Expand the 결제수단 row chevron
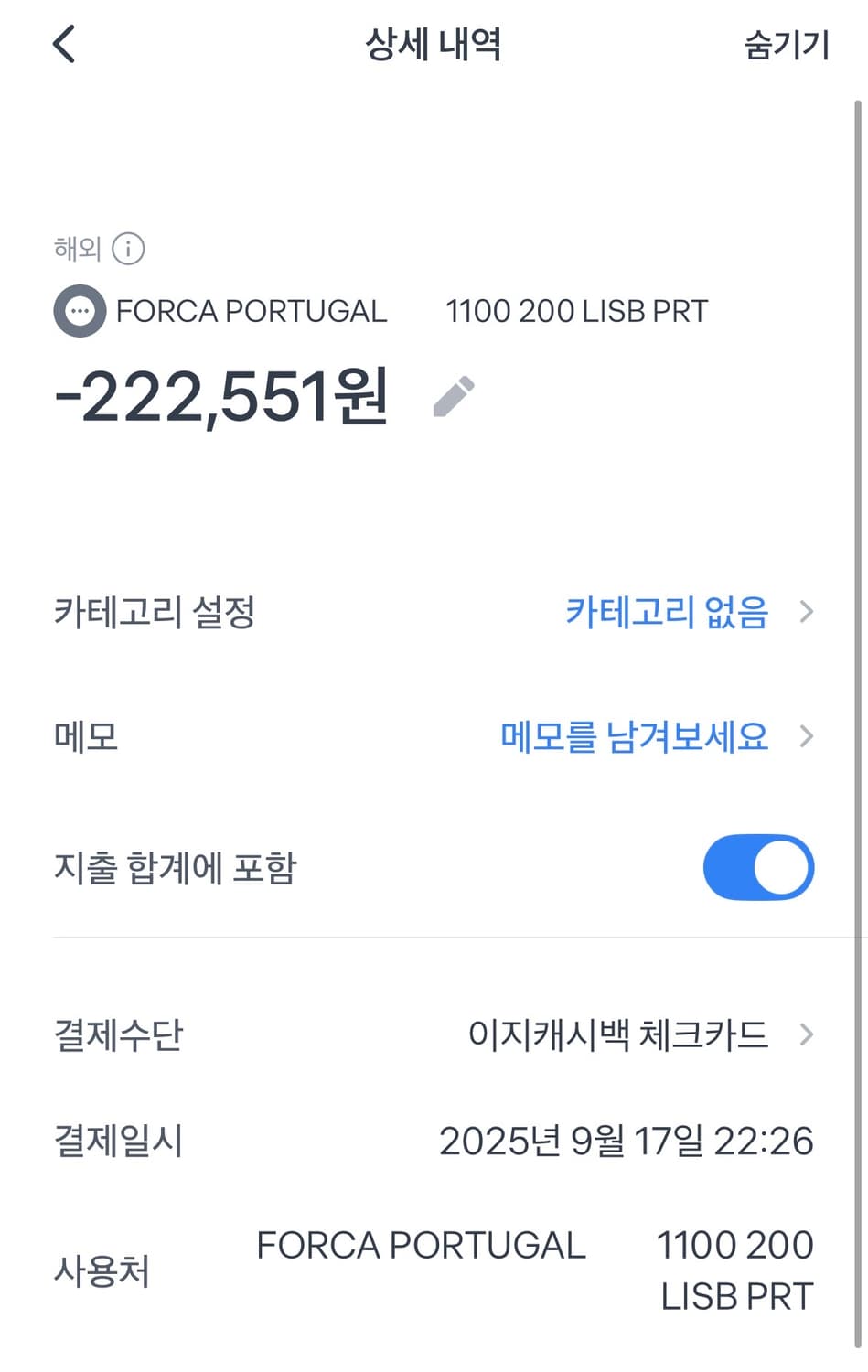 point(808,1034)
